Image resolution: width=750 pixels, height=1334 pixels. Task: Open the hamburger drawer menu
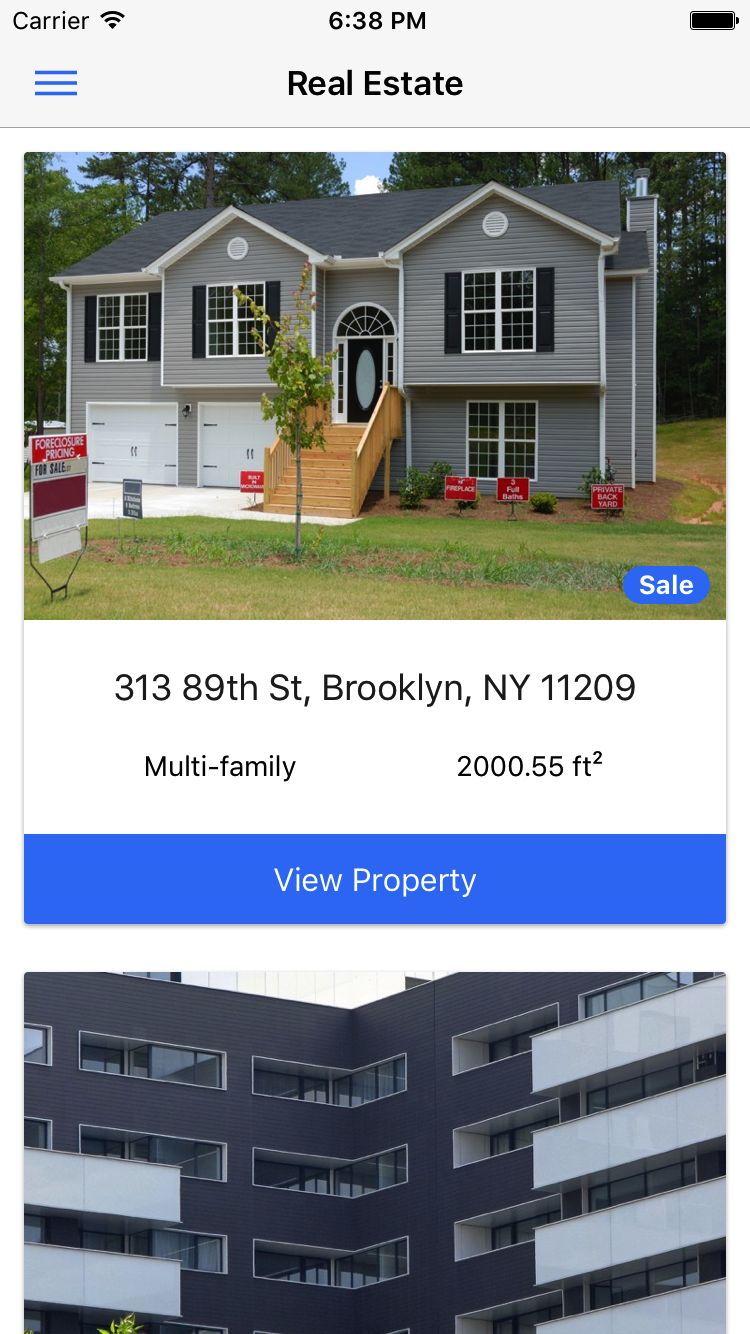[56, 83]
